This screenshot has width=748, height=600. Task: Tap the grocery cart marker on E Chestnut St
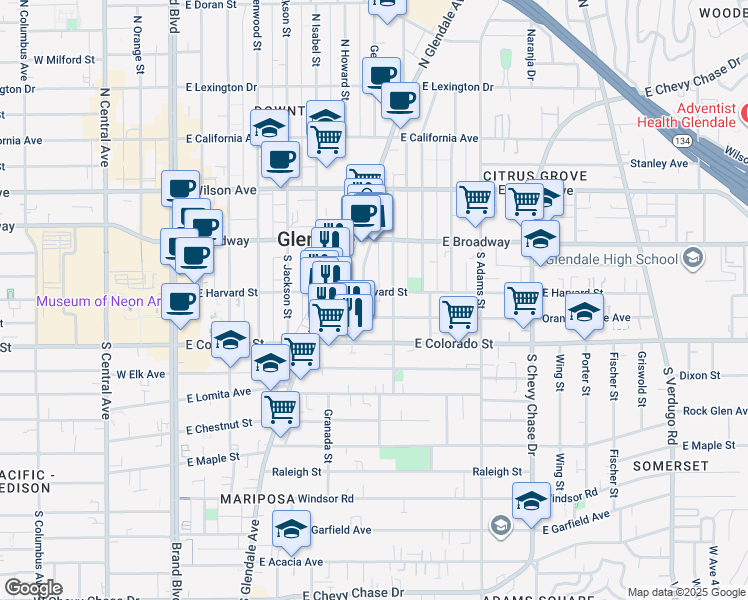click(x=281, y=408)
